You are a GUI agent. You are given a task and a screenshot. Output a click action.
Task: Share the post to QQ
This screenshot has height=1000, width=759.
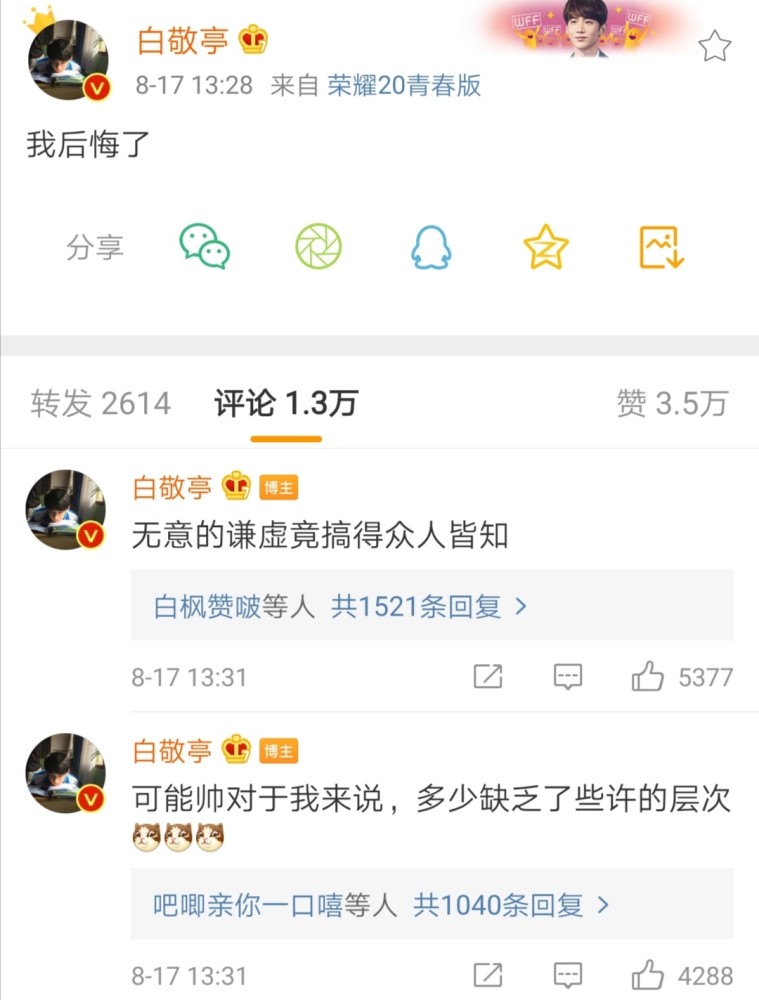pos(431,247)
